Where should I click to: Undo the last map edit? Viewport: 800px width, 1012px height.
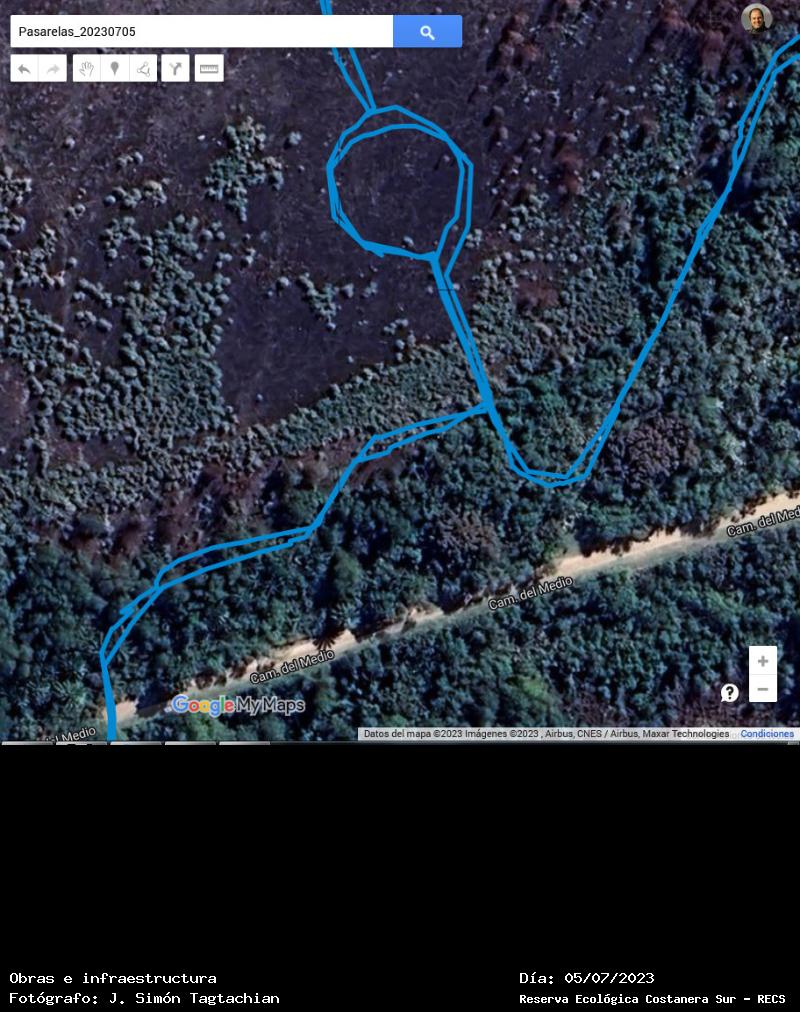[24, 68]
